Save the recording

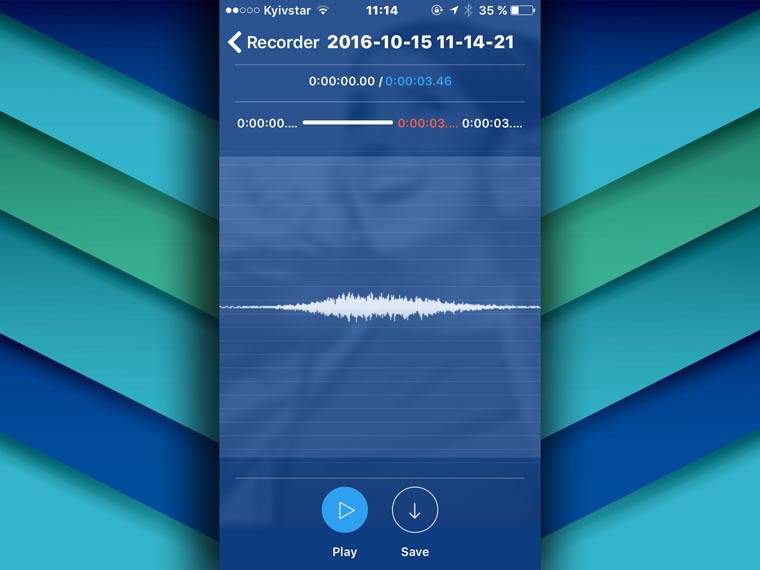(x=414, y=511)
